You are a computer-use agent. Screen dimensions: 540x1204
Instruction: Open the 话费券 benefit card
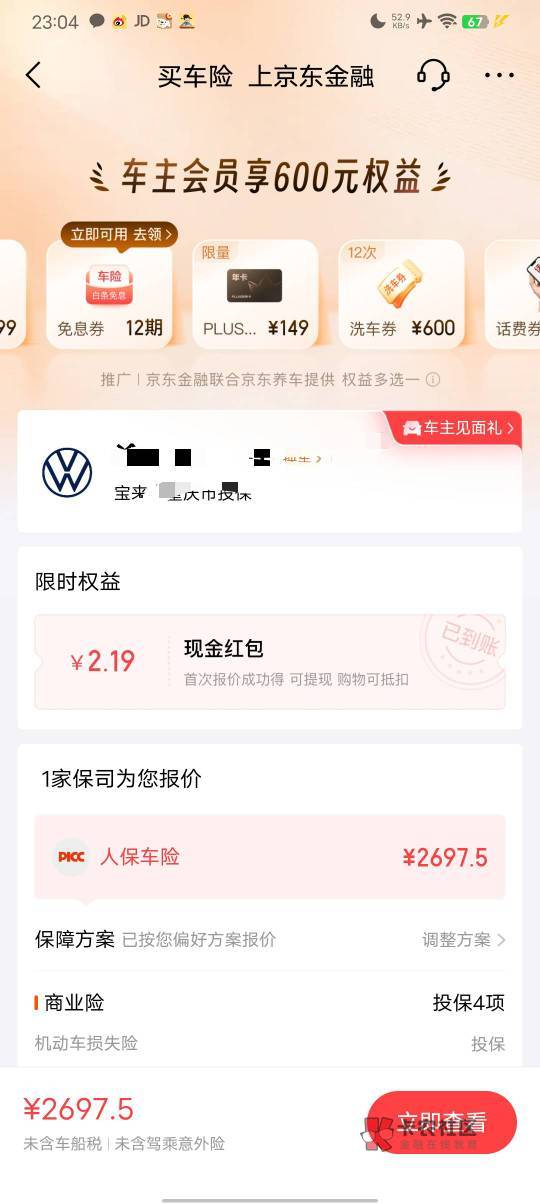coord(512,296)
